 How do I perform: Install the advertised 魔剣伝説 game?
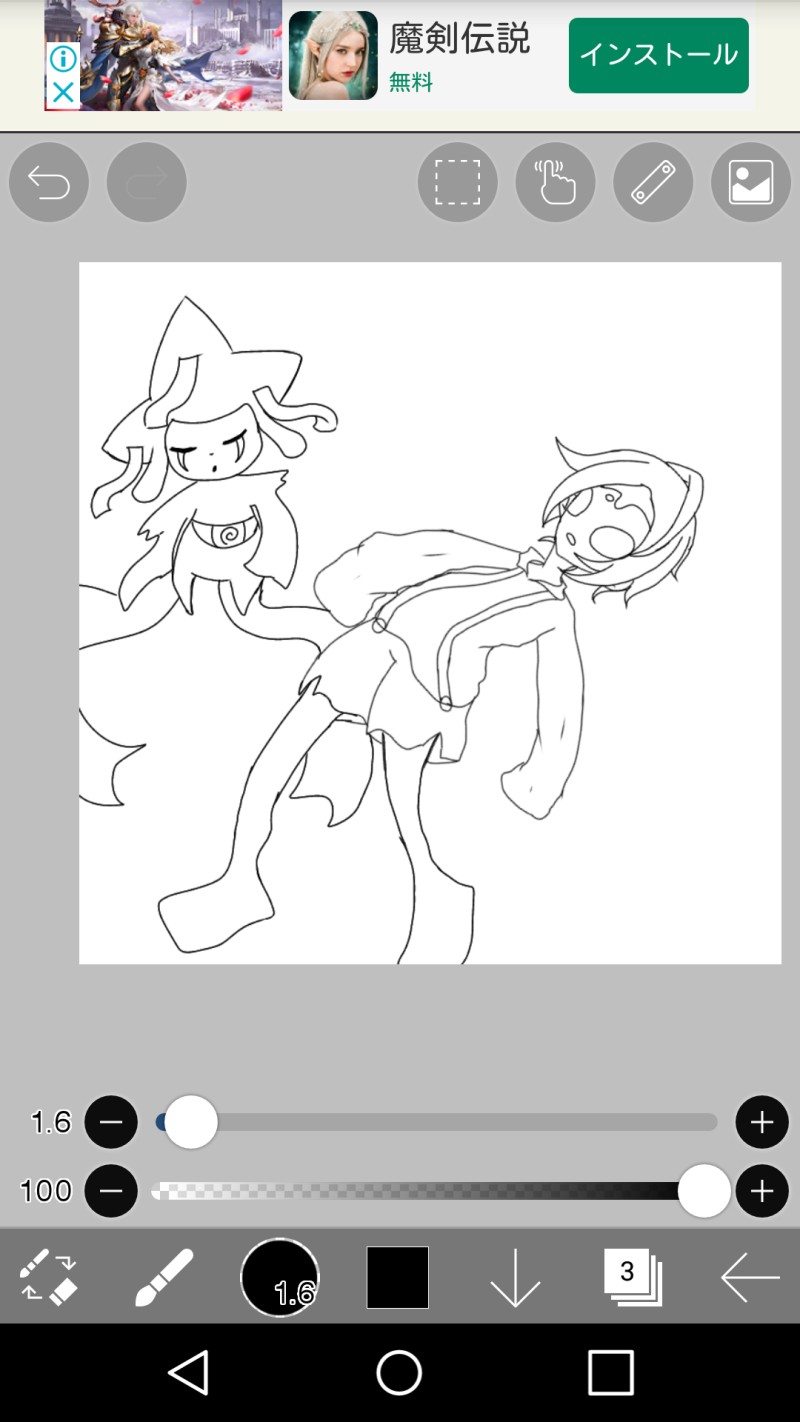point(658,55)
